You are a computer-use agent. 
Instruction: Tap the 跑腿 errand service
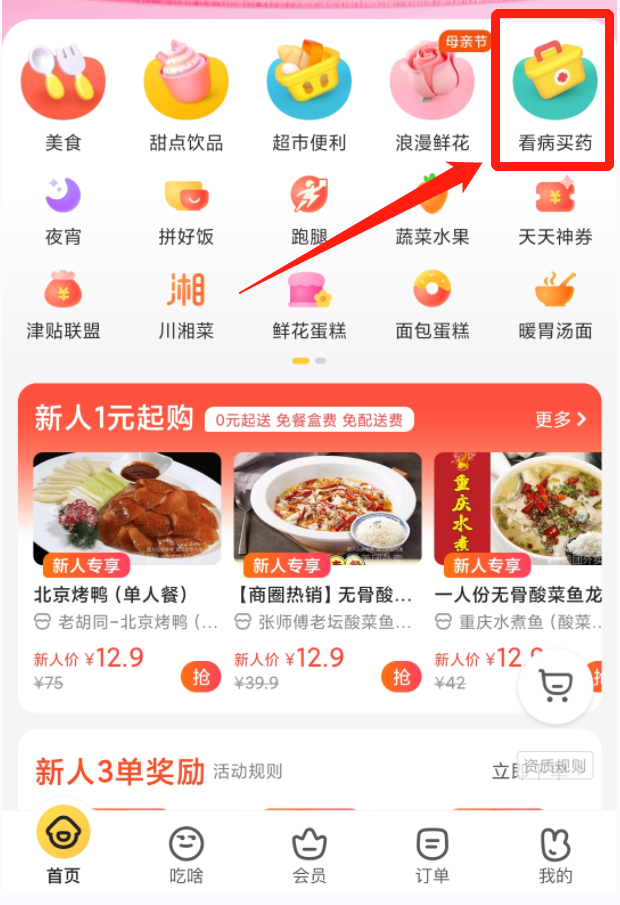click(x=309, y=210)
